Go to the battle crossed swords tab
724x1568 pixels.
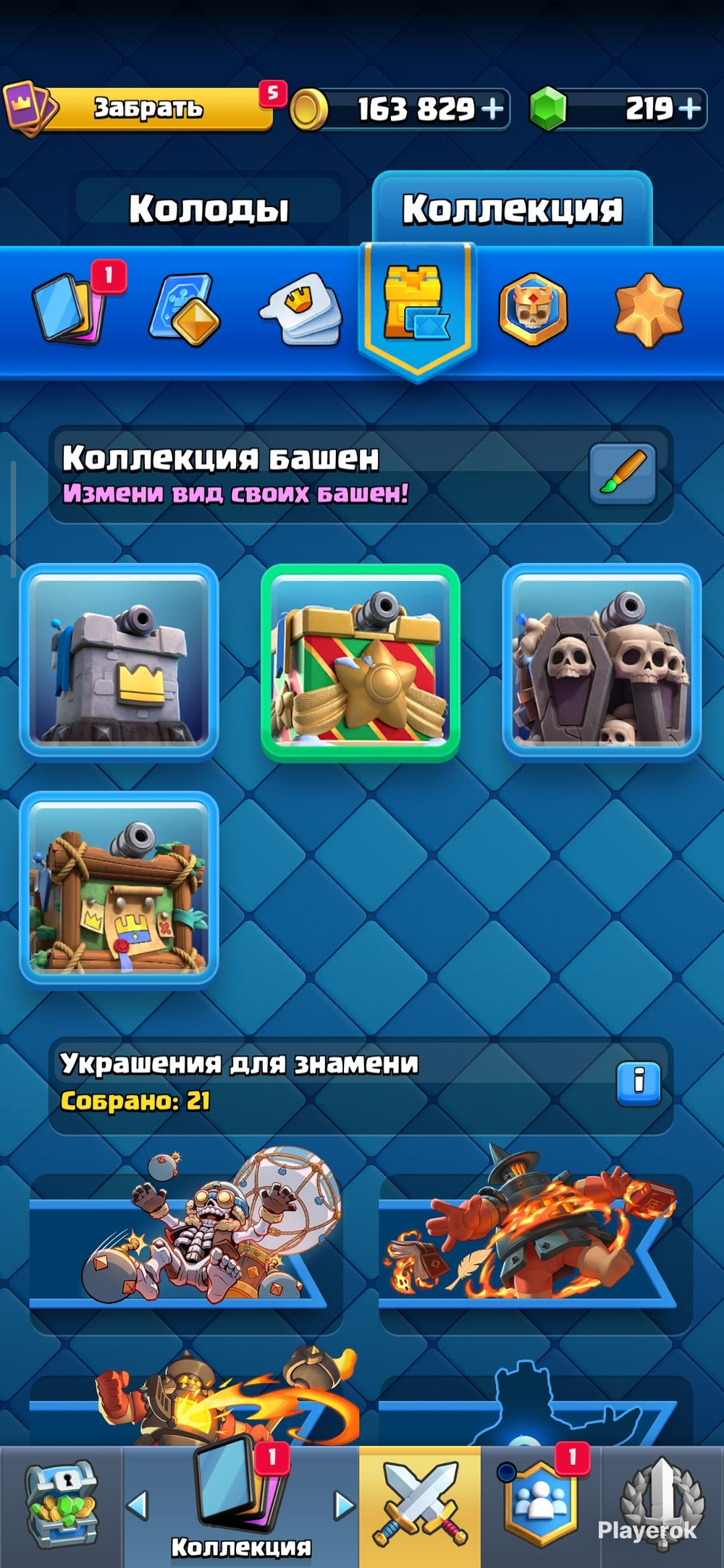point(420,1507)
